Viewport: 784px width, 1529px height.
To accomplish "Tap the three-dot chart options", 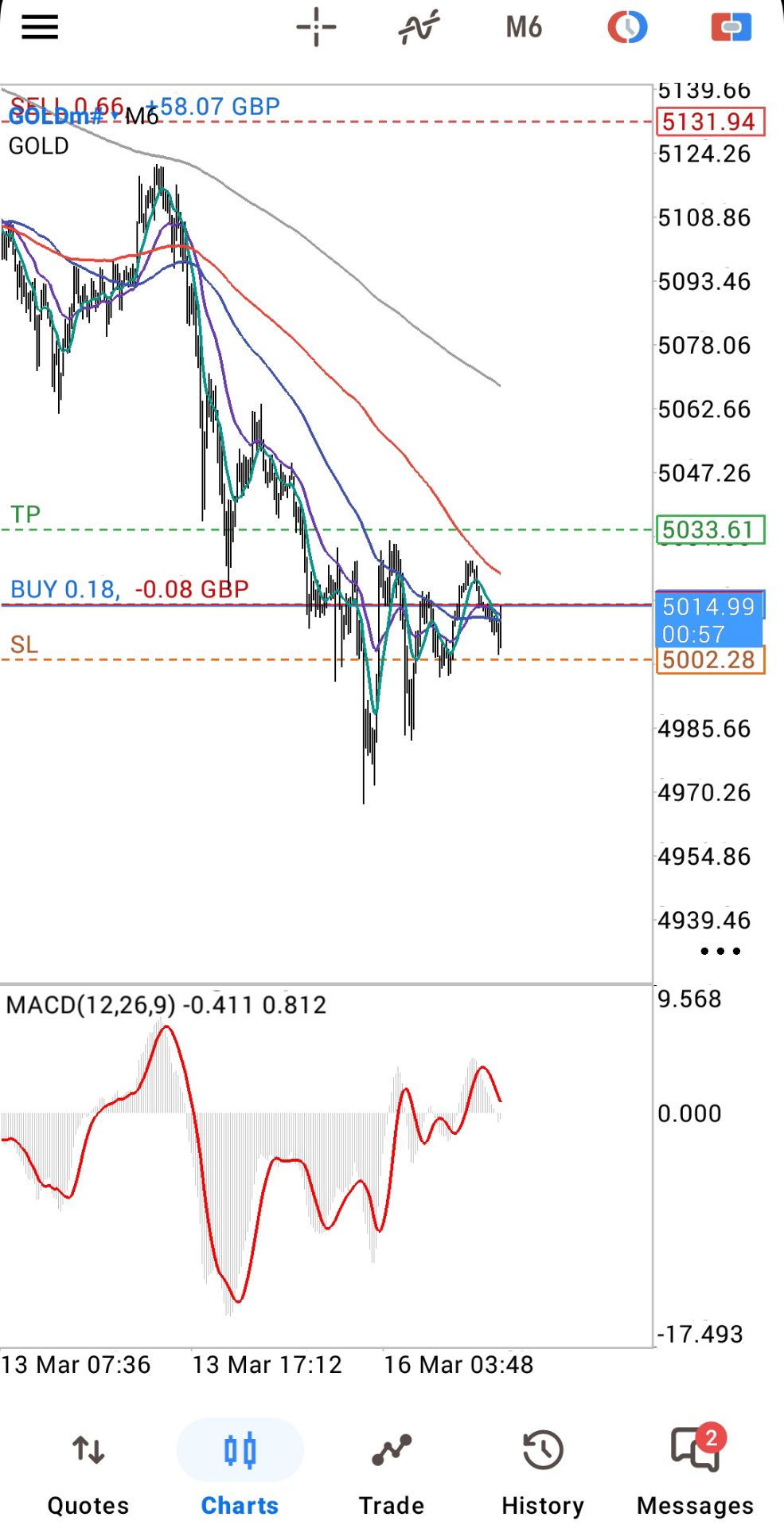I will (720, 951).
